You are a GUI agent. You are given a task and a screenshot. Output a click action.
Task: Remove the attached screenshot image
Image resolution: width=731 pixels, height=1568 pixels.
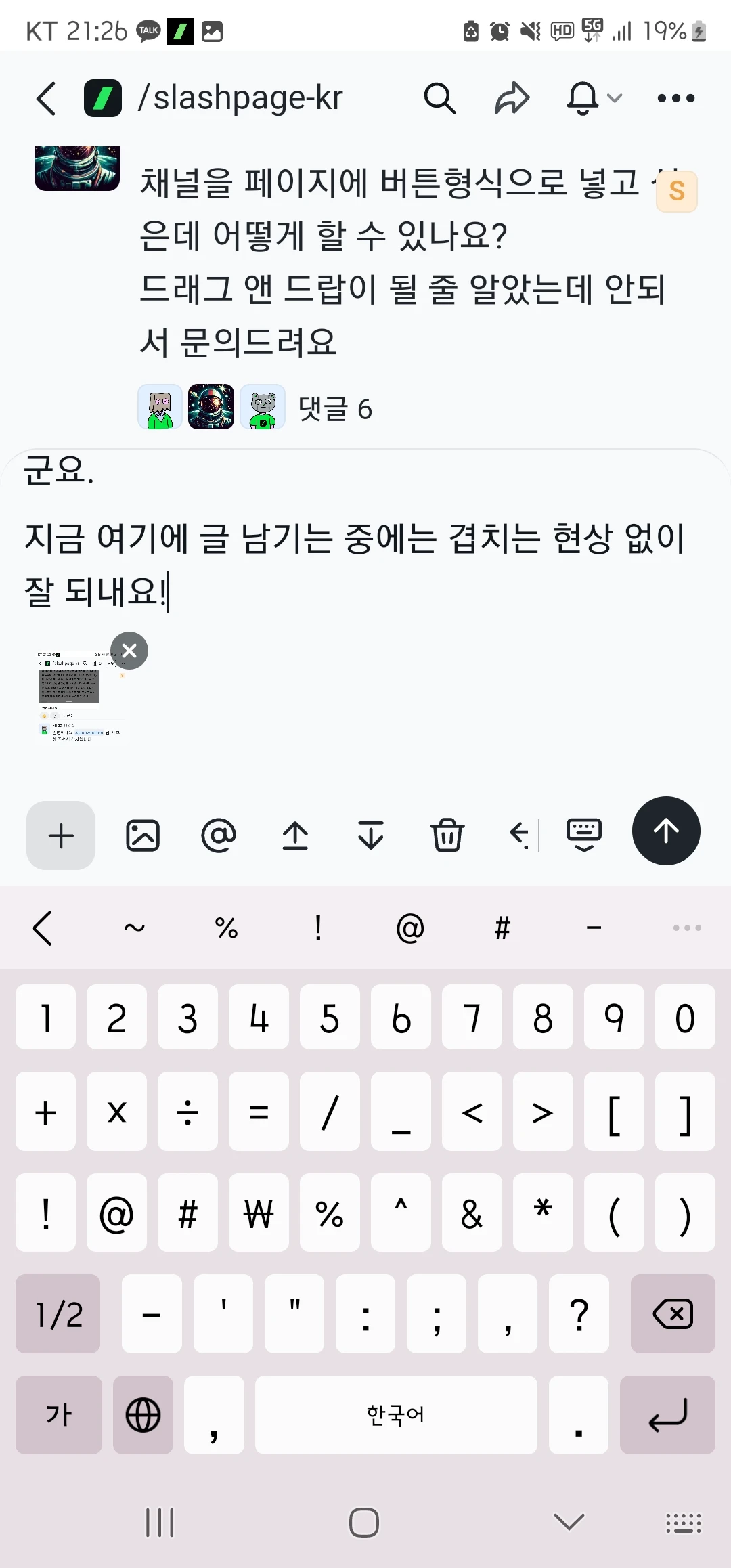coord(129,651)
